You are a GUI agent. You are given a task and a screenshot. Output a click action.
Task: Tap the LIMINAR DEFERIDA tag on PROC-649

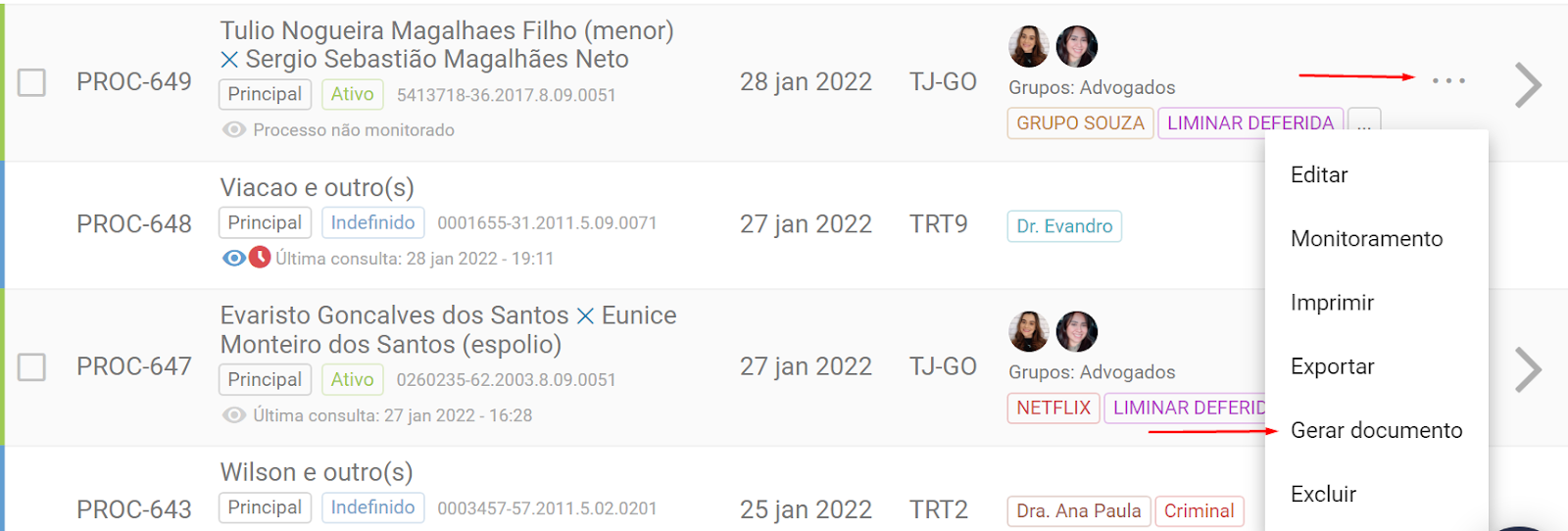tap(1249, 123)
